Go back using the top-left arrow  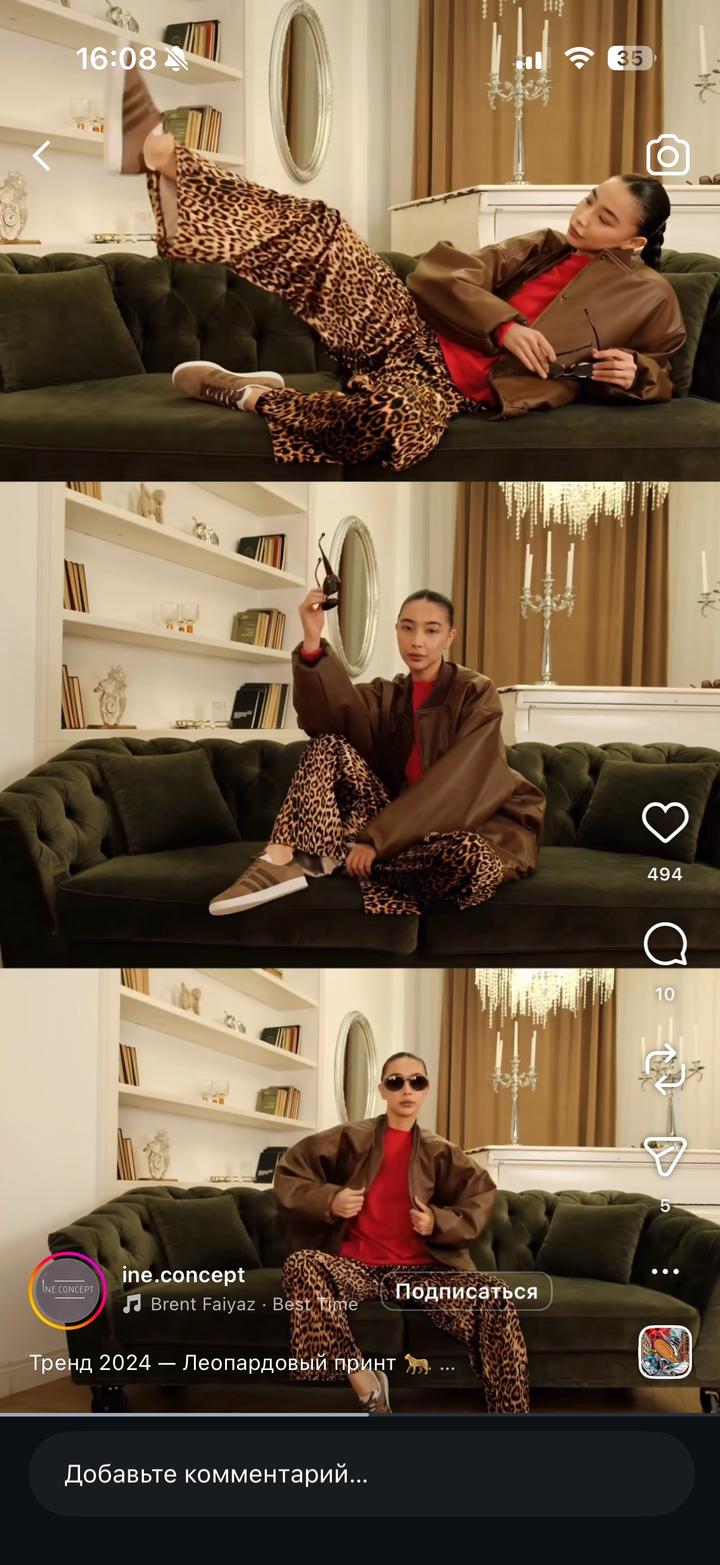(x=41, y=156)
